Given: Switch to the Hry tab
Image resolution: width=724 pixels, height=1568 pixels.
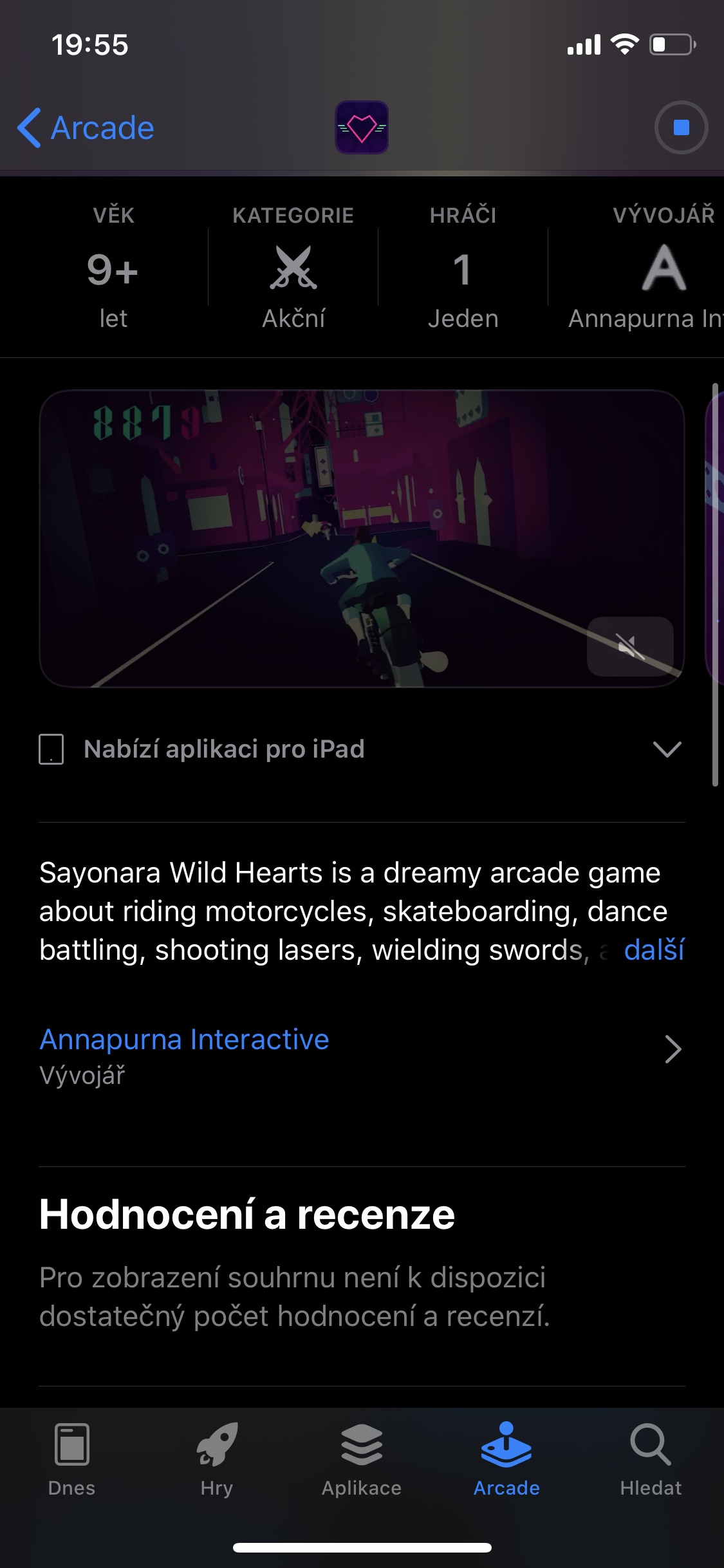Looking at the screenshot, I should click(x=216, y=1460).
